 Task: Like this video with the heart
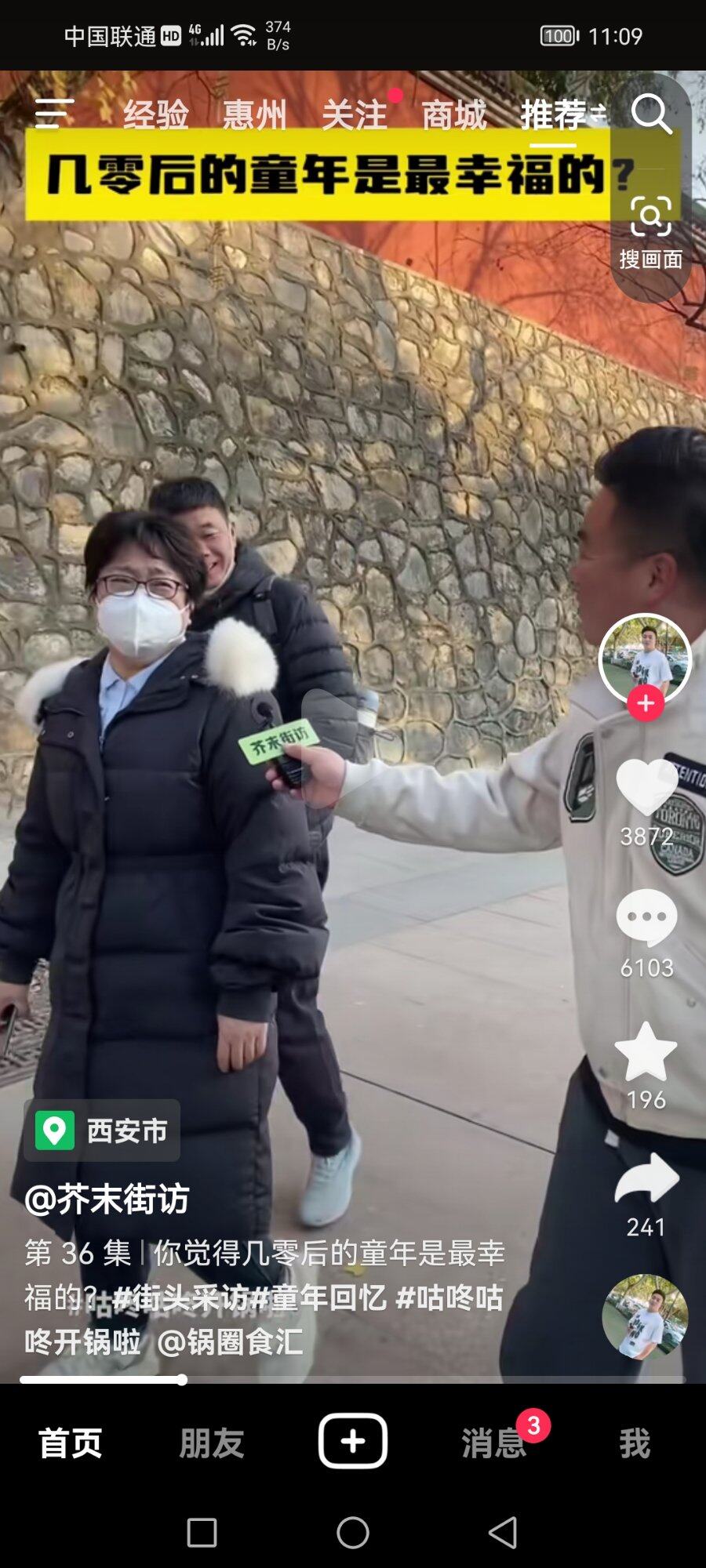[x=646, y=788]
